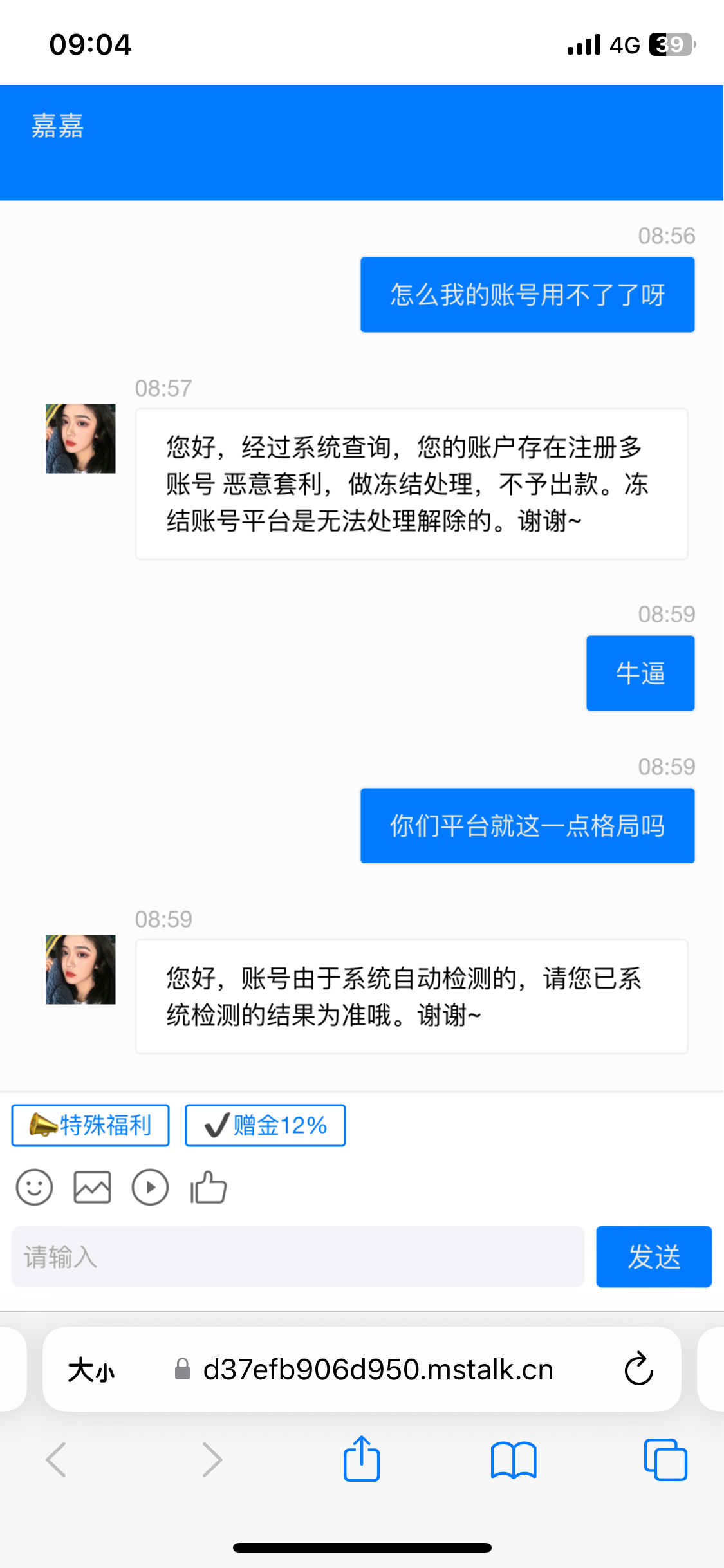
Task: Send the message with 发送
Action: coord(653,1256)
